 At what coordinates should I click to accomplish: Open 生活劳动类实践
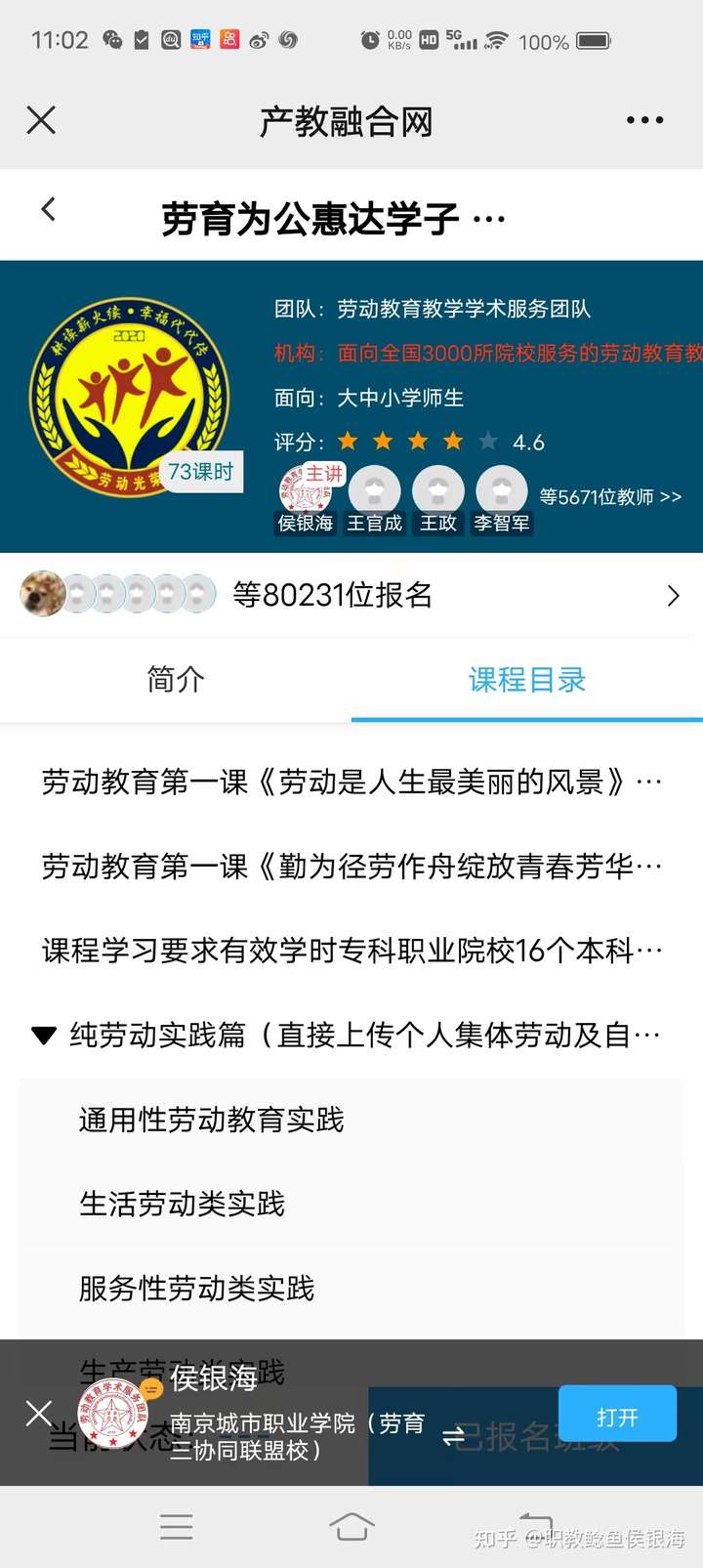[183, 1204]
